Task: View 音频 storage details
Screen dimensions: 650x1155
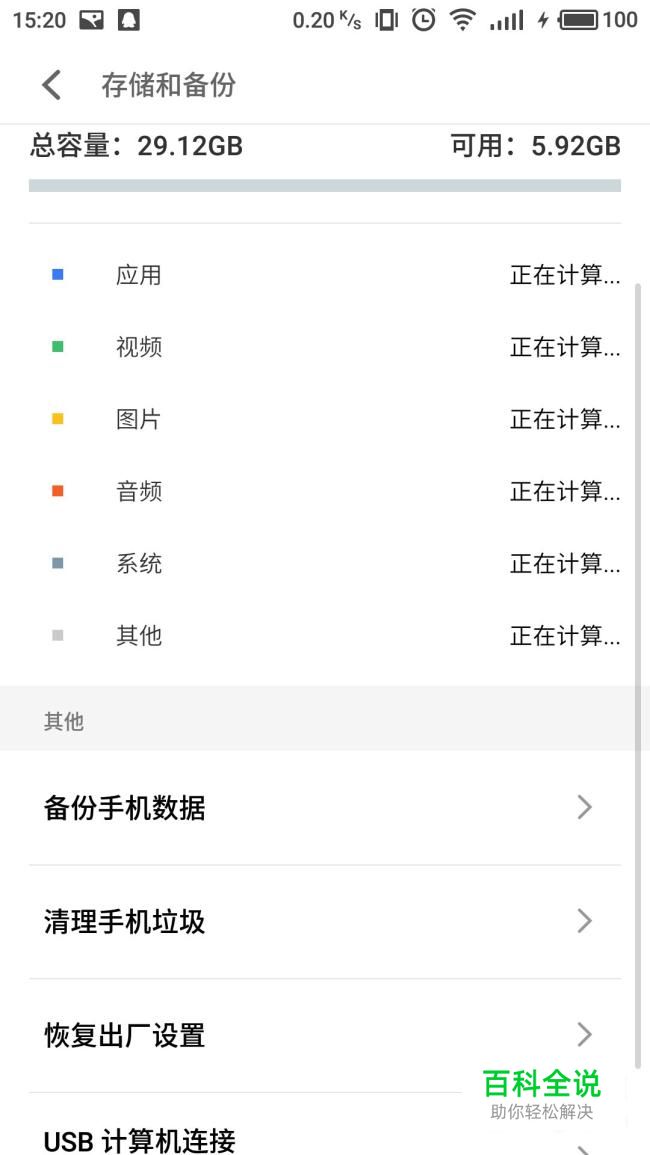Action: [x=325, y=491]
